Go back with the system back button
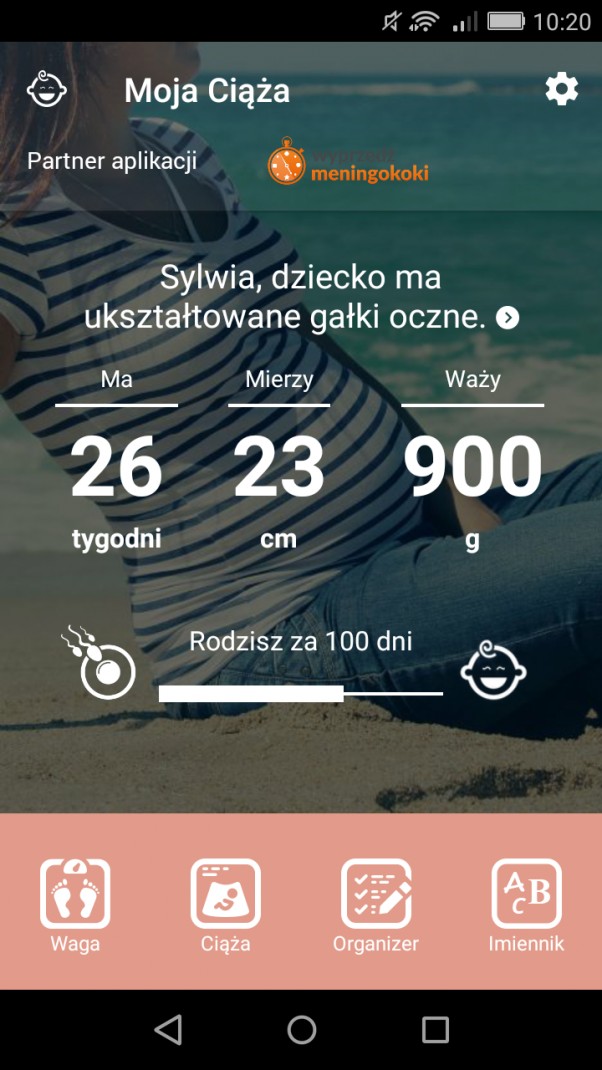 [168, 1030]
